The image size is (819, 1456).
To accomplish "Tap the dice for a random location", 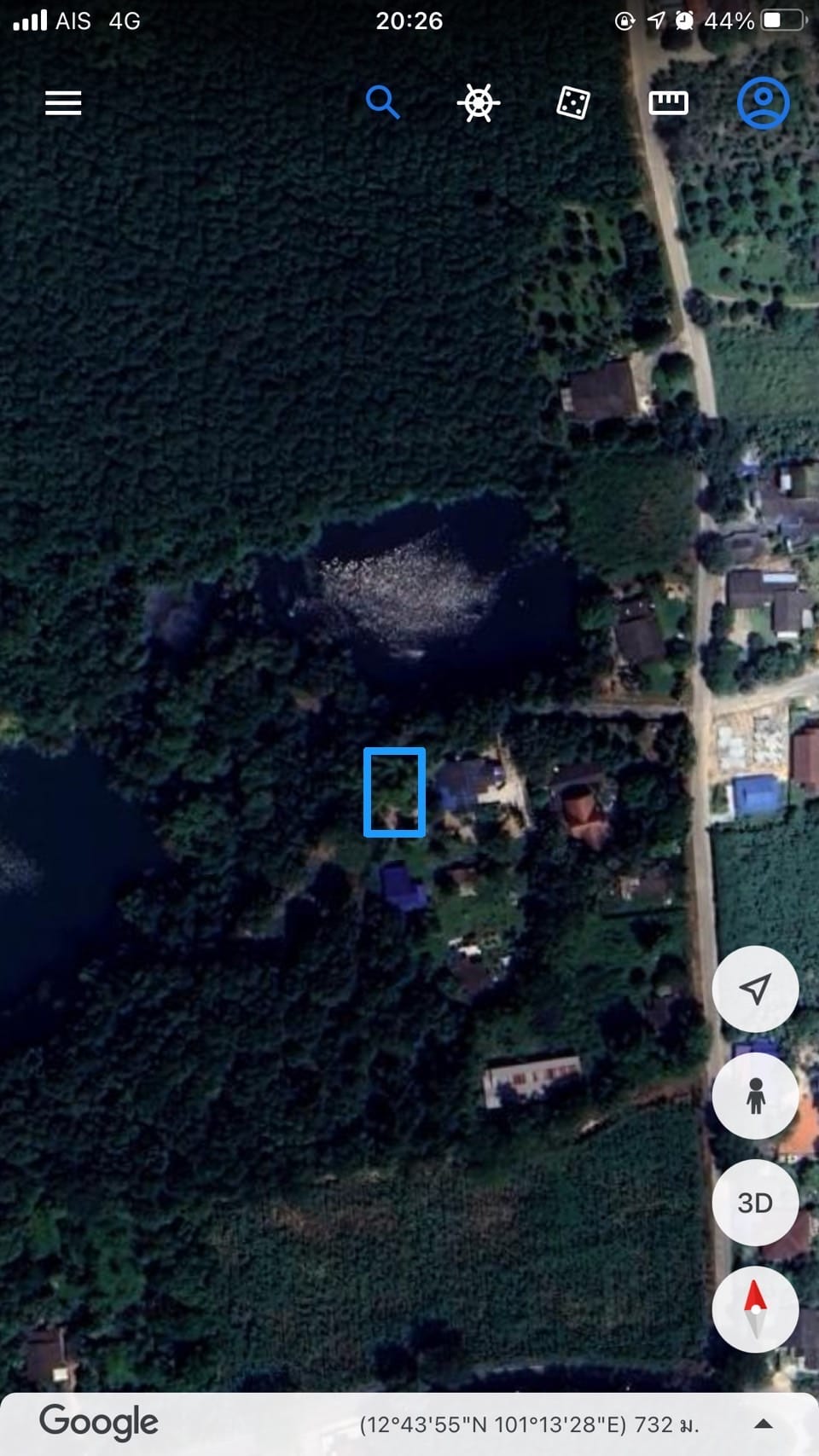I will [x=573, y=103].
